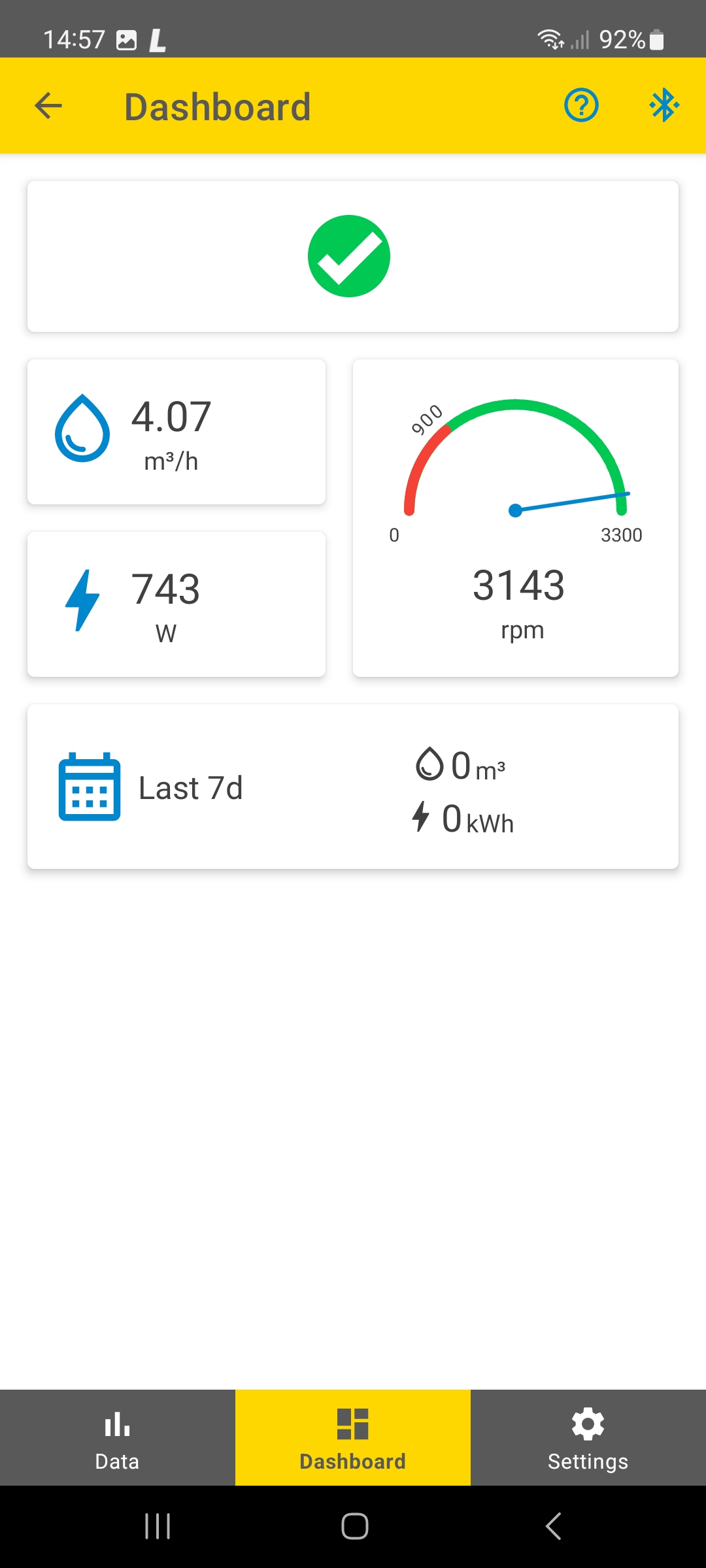This screenshot has width=706, height=1568.
Task: Open the 4.07 m³/h flow card
Action: (176, 432)
